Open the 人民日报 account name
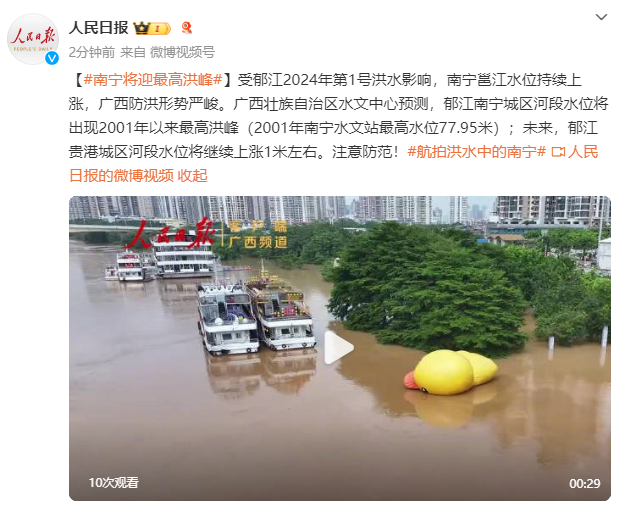 tap(96, 27)
